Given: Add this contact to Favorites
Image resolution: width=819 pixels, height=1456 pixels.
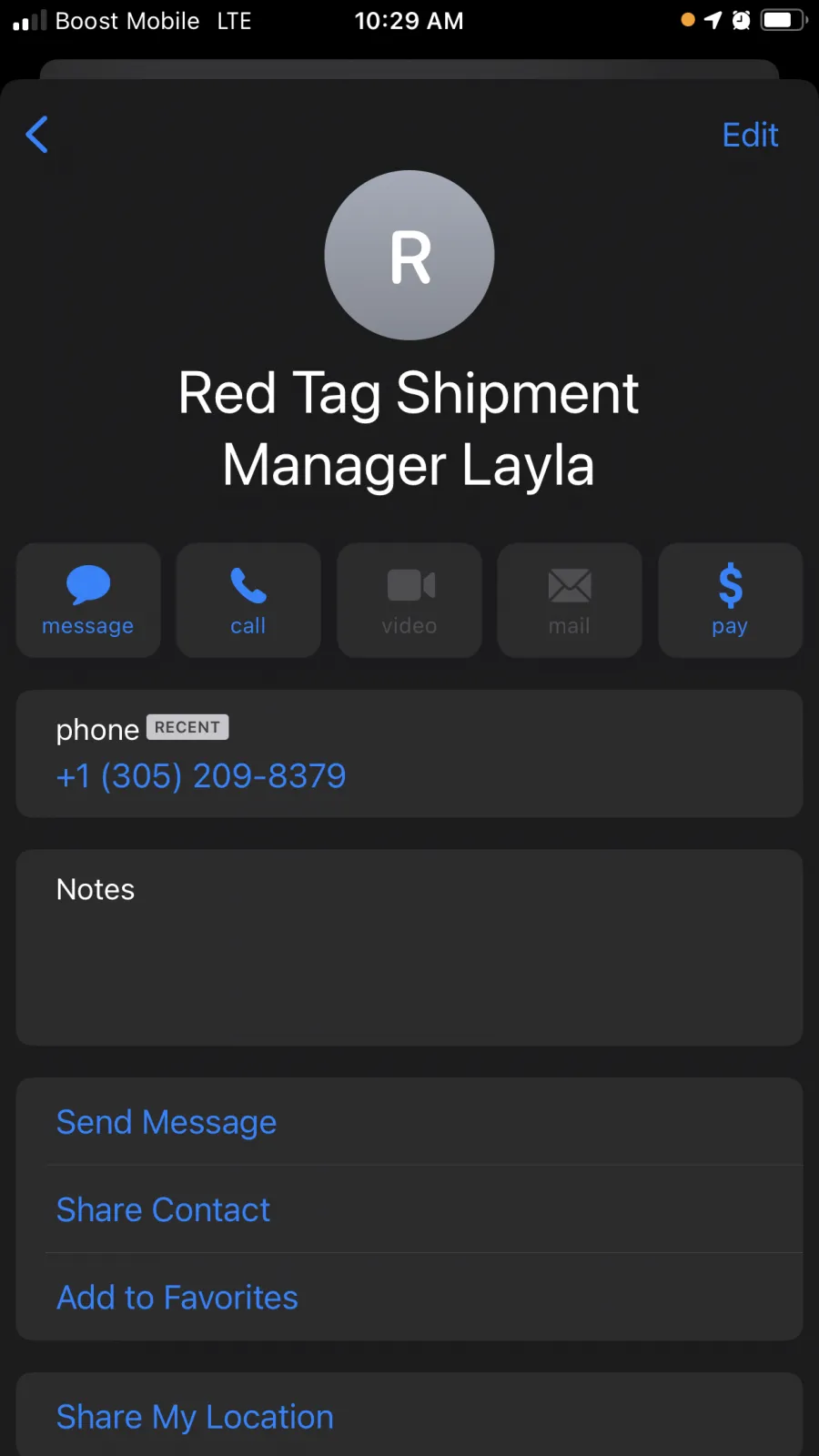Looking at the screenshot, I should (409, 1297).
